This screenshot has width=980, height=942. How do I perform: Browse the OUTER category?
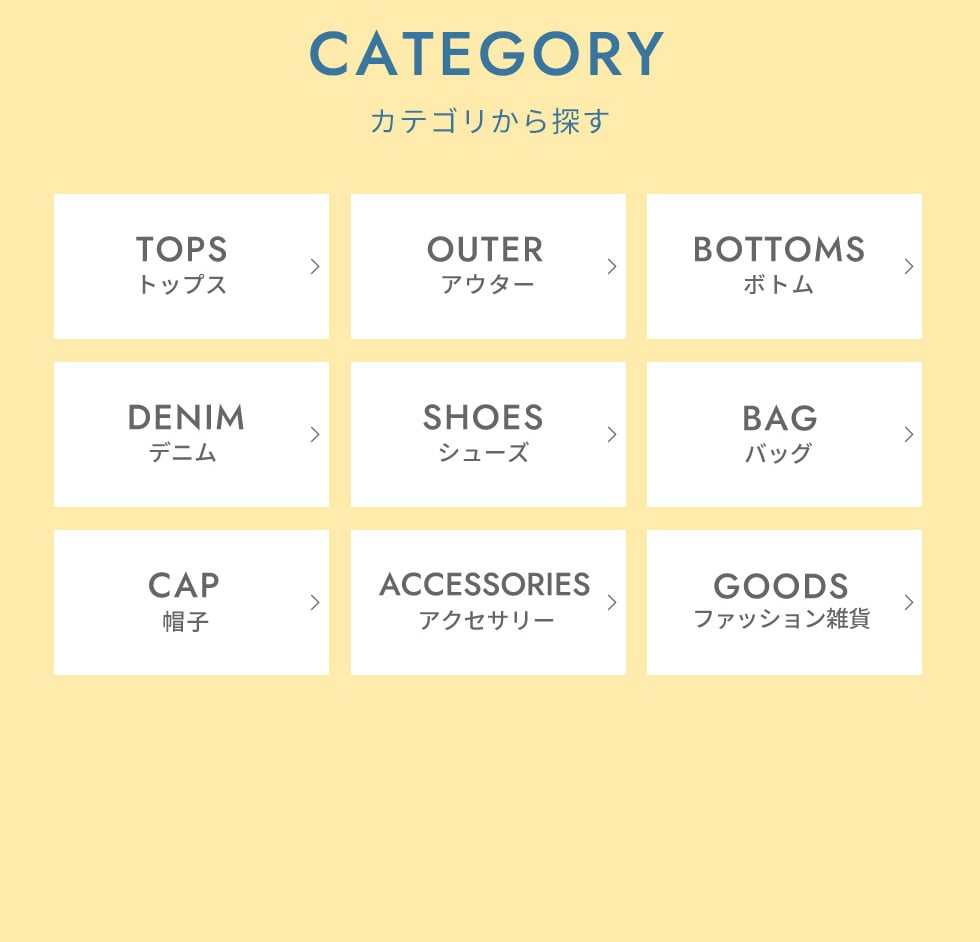[488, 266]
